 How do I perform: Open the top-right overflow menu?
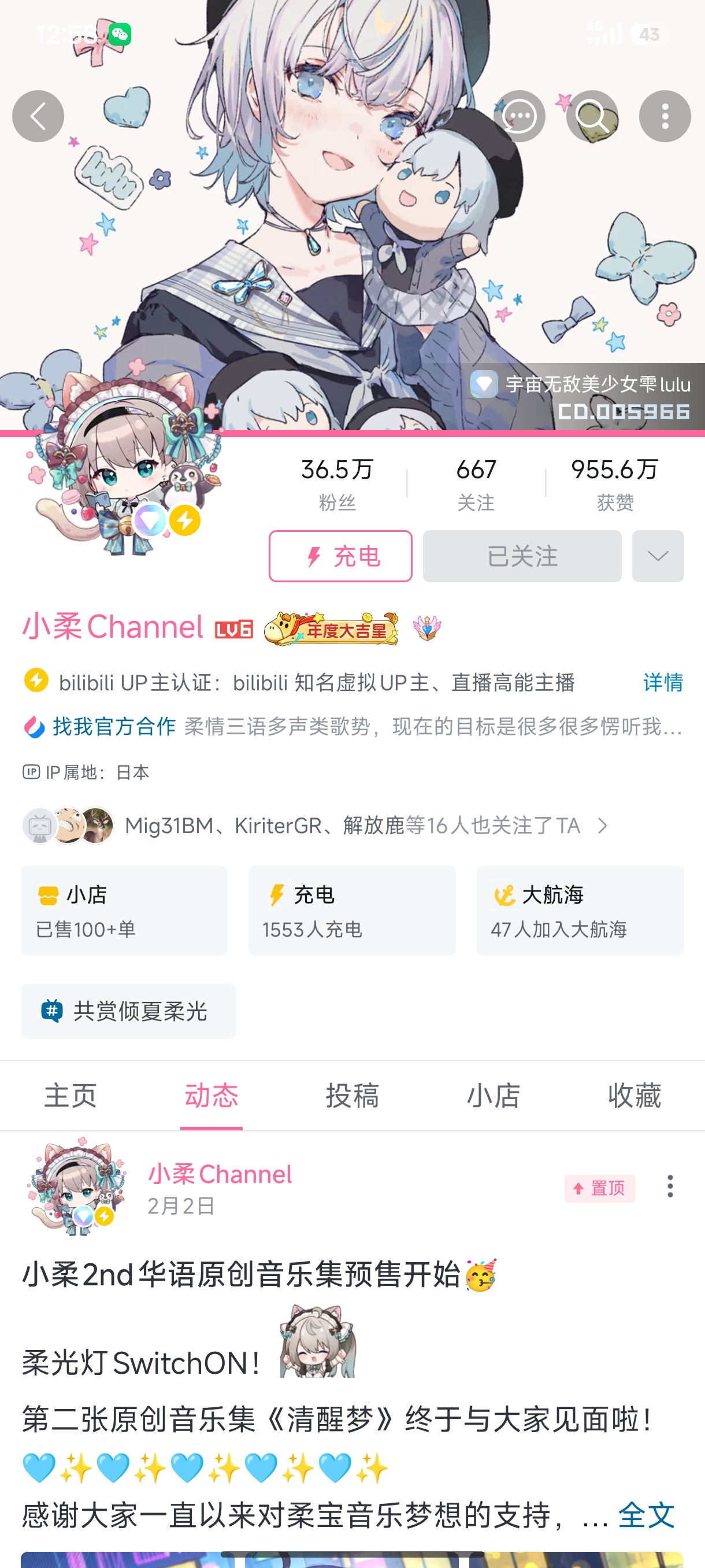click(664, 116)
